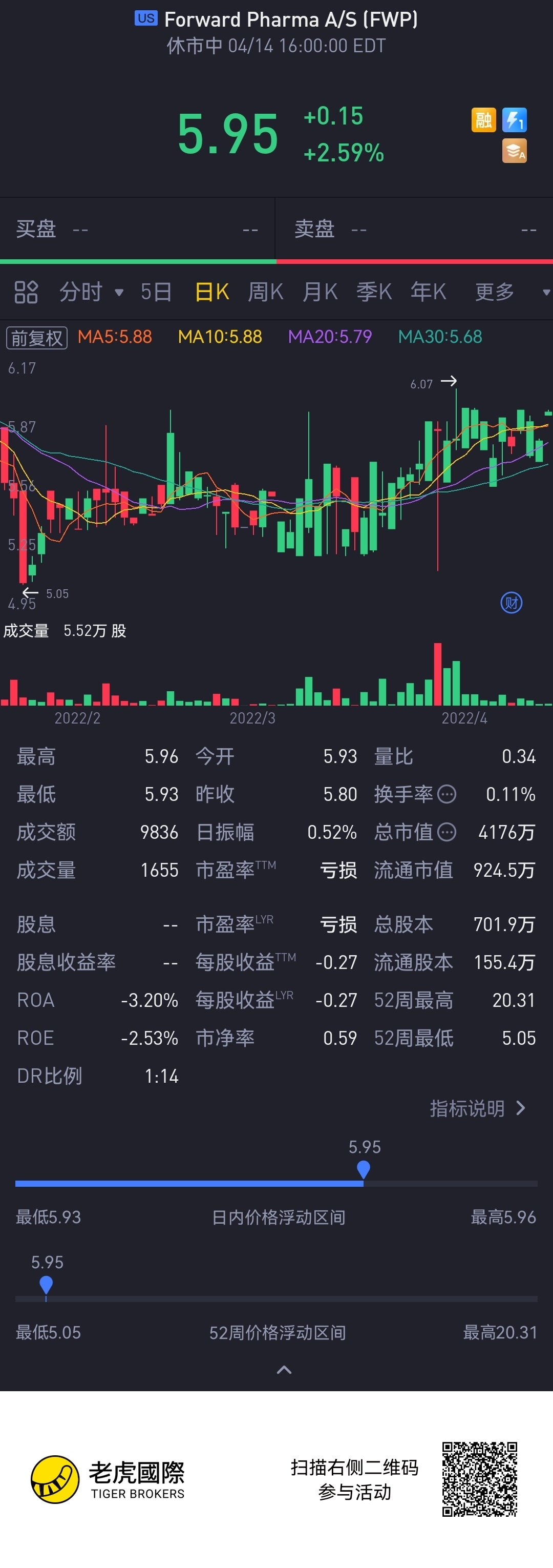The image size is (553, 1568).
Task: Tap the blue lightning quick trade icon
Action: [x=514, y=120]
